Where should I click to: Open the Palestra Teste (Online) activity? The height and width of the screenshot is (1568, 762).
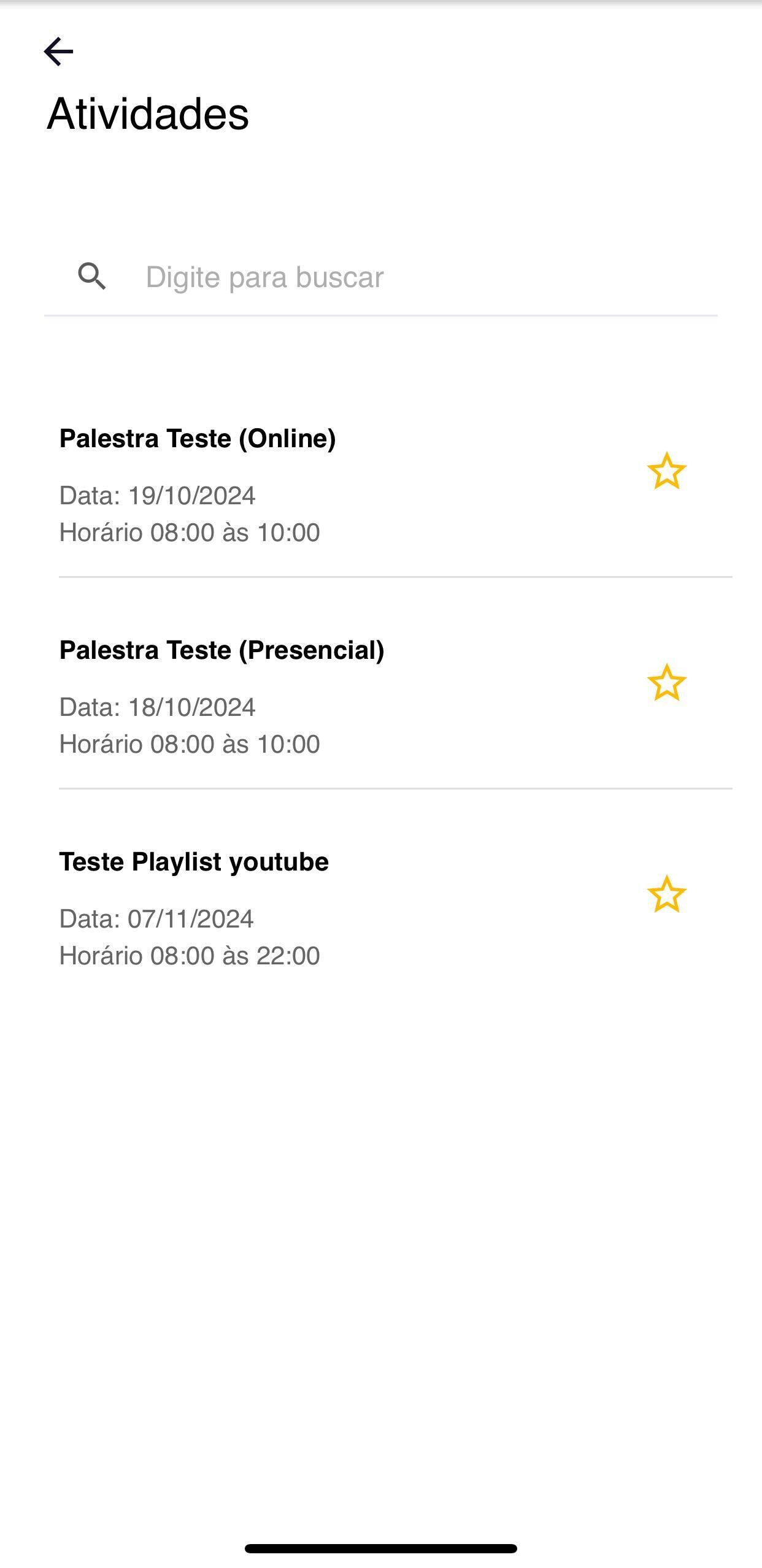click(198, 439)
